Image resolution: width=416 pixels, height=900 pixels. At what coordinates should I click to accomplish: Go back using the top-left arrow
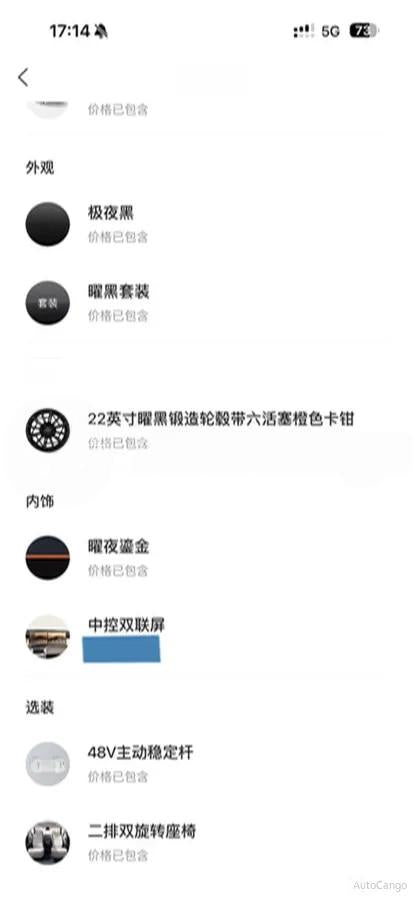(x=23, y=77)
